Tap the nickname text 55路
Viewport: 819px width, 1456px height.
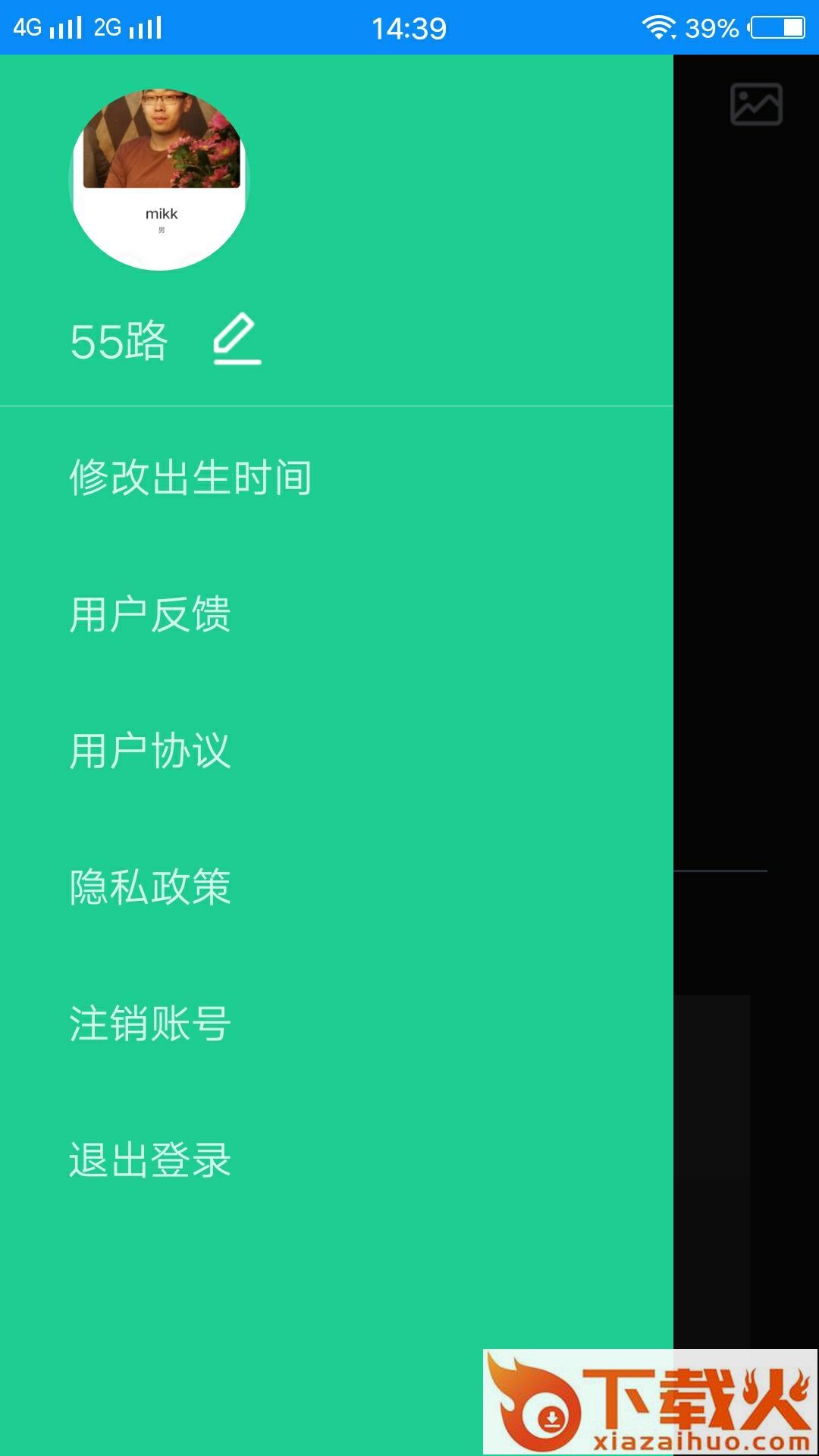[x=121, y=341]
